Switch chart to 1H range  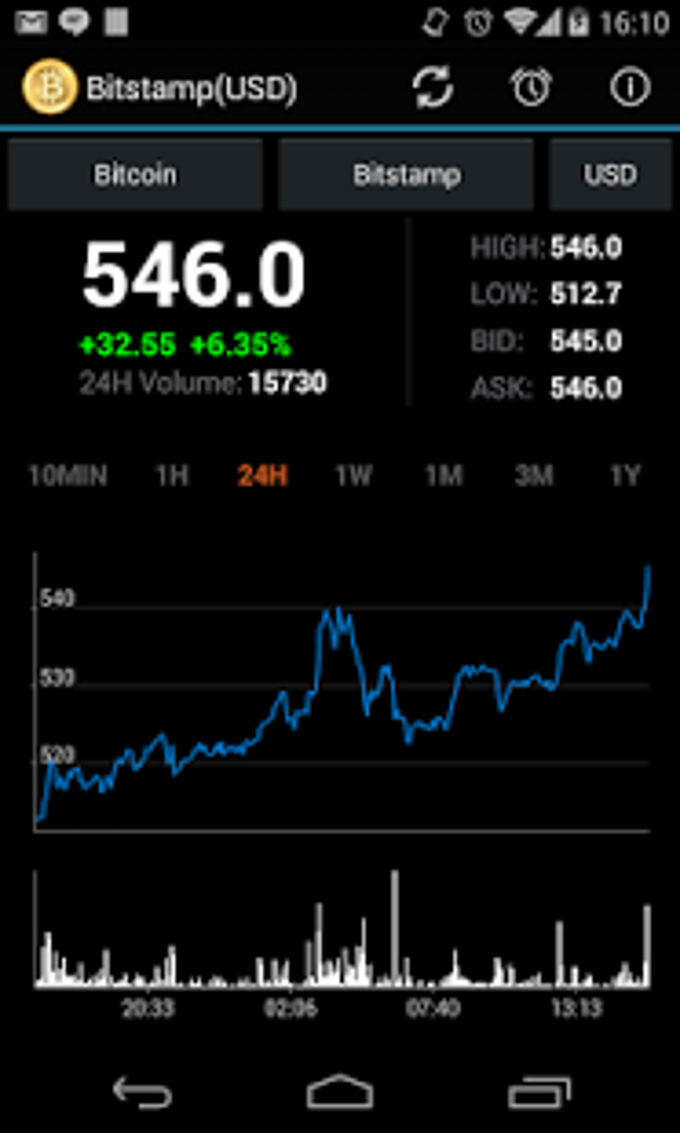point(171,476)
